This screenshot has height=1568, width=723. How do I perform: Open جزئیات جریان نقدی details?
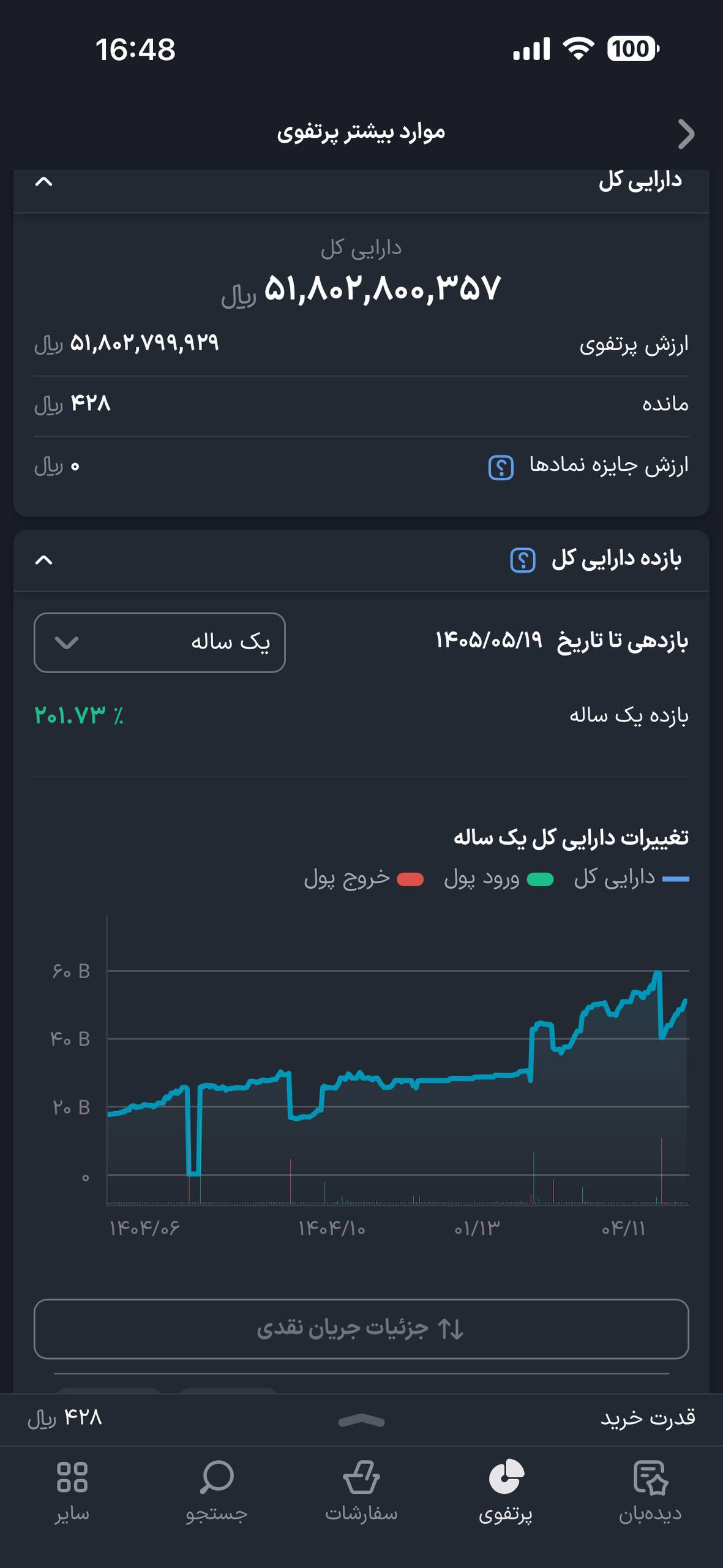tap(361, 1329)
